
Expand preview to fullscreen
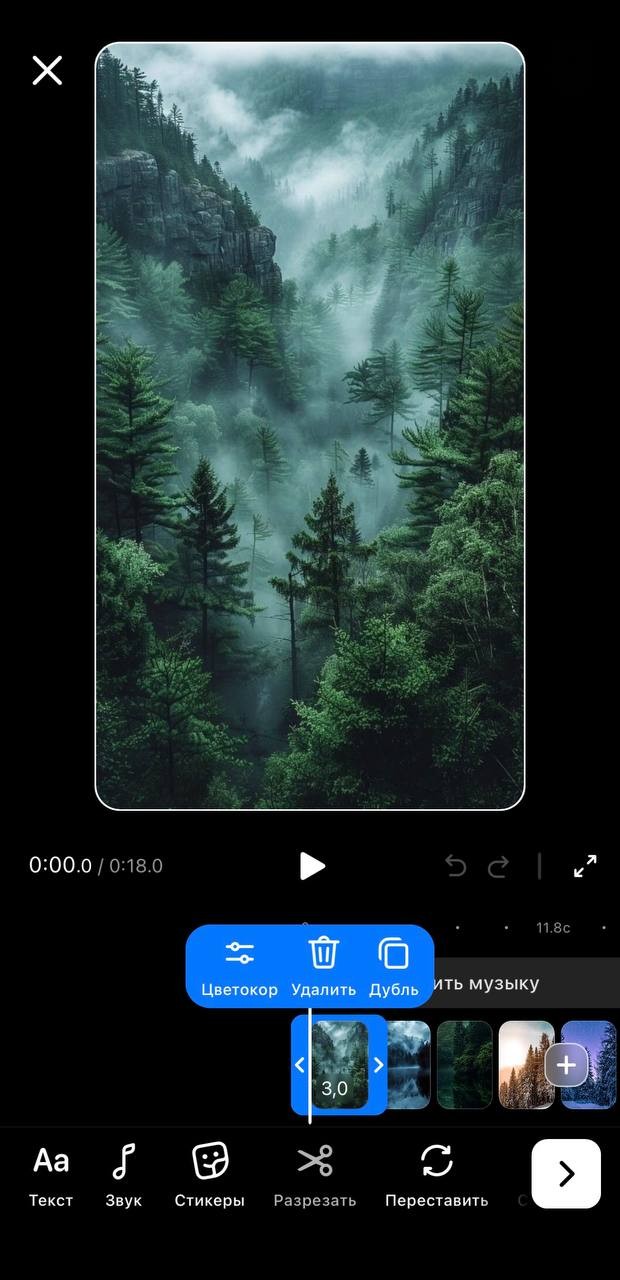585,866
